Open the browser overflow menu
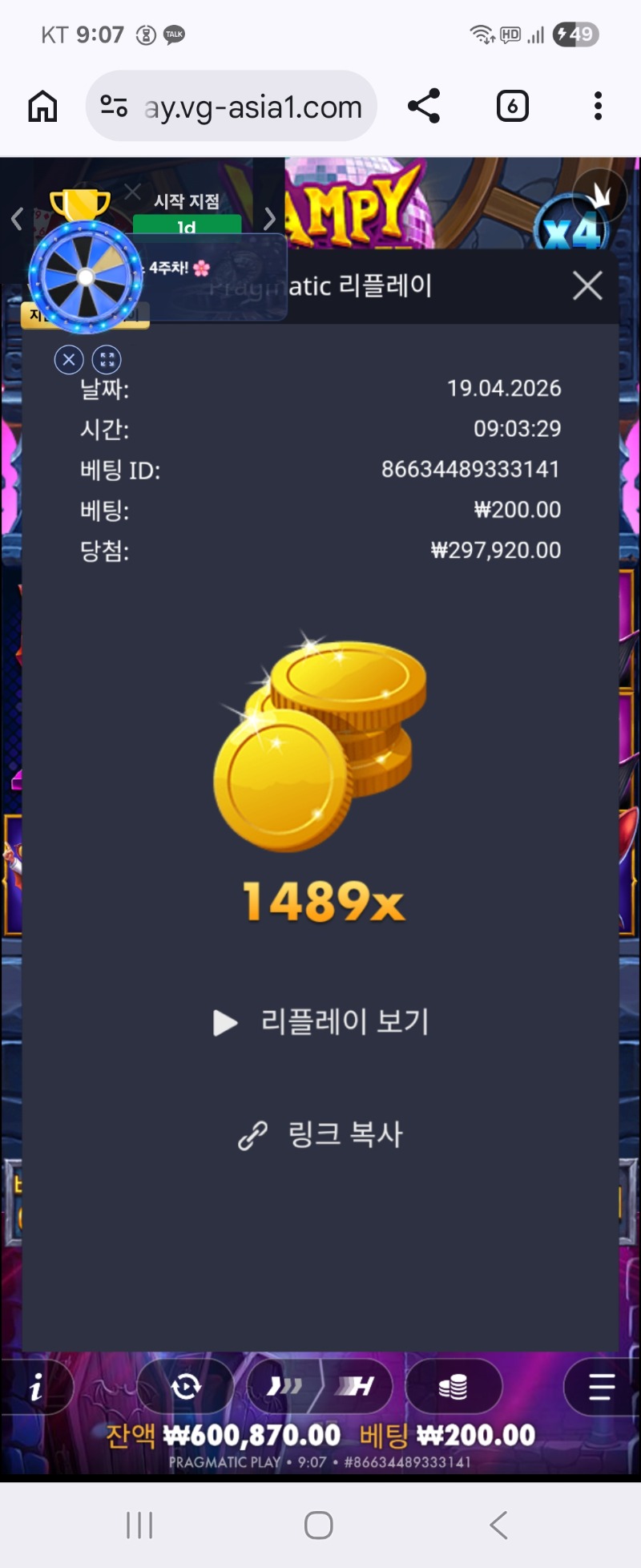 pos(598,107)
